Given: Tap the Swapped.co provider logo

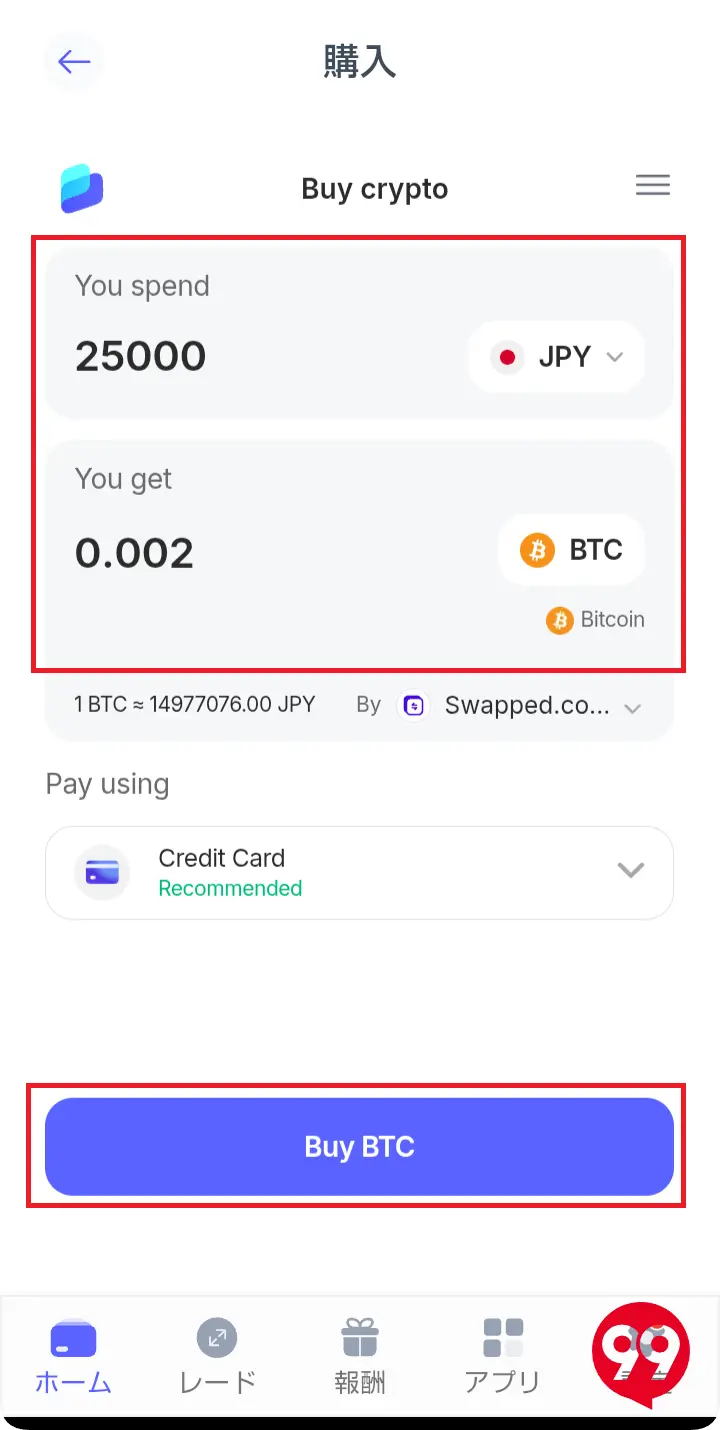Looking at the screenshot, I should 413,706.
